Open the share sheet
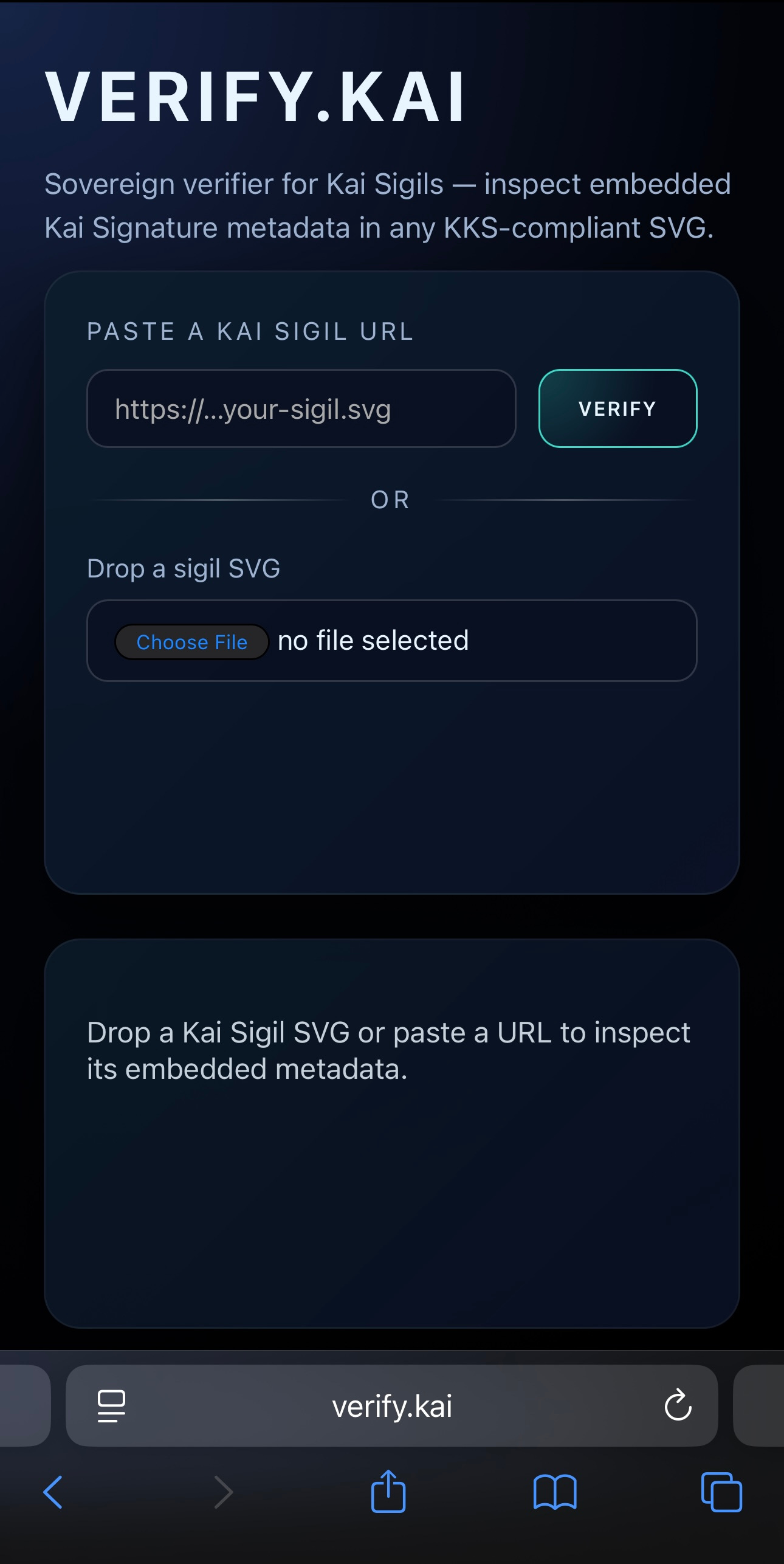 pyautogui.click(x=388, y=1490)
